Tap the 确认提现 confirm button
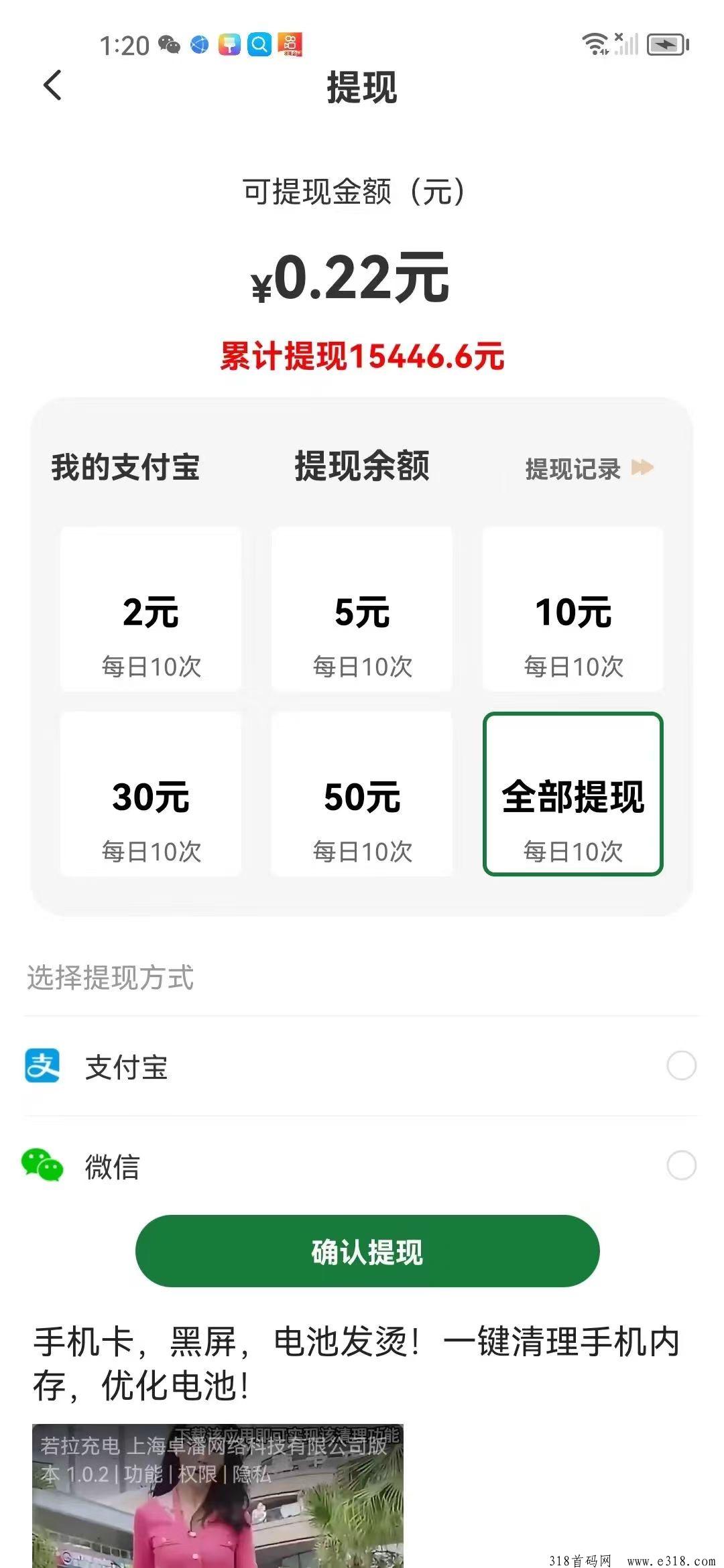The width and height of the screenshot is (724, 1568). coord(367,1251)
